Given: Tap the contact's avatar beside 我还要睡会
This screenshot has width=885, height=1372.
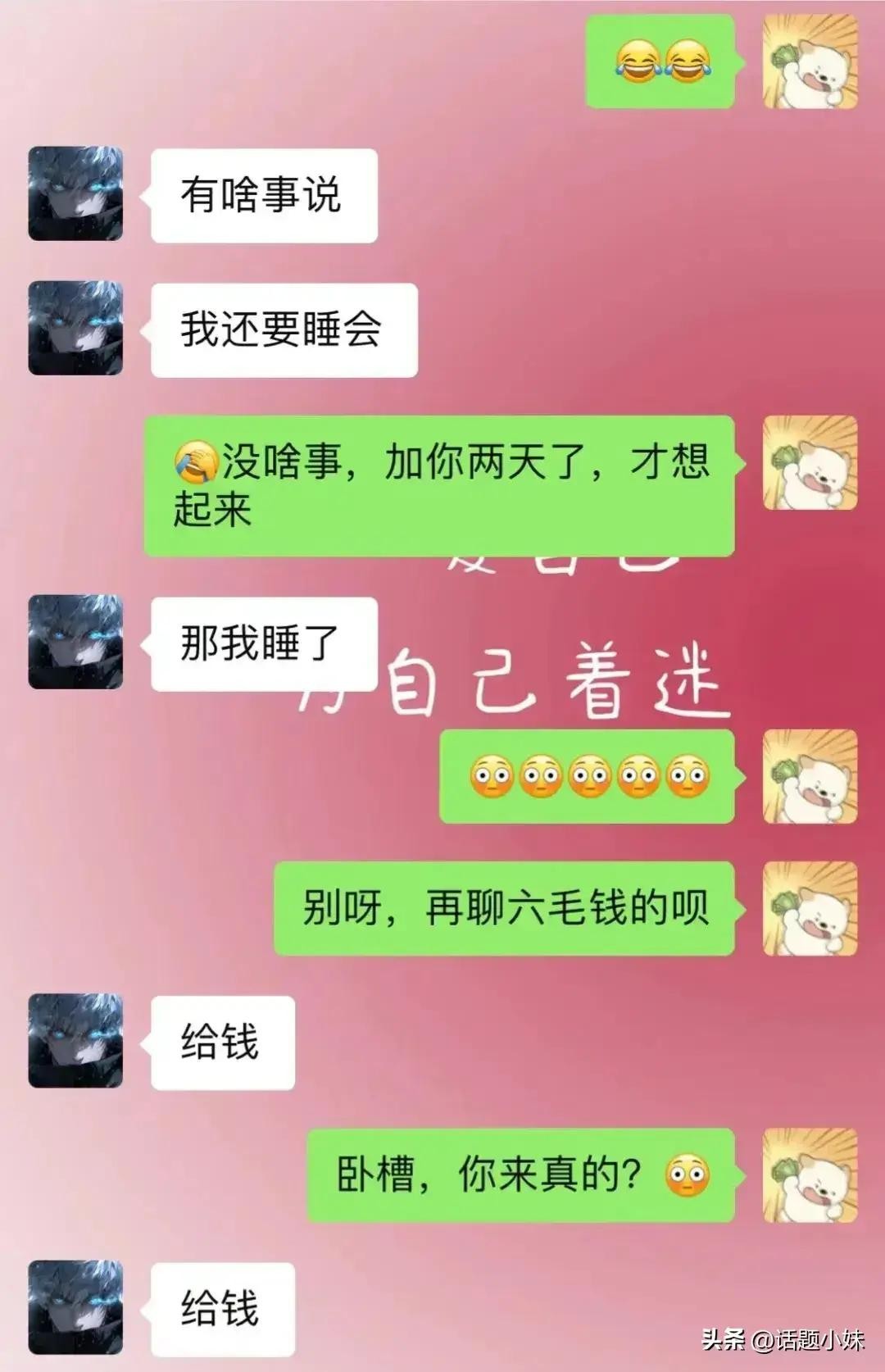Looking at the screenshot, I should (75, 328).
